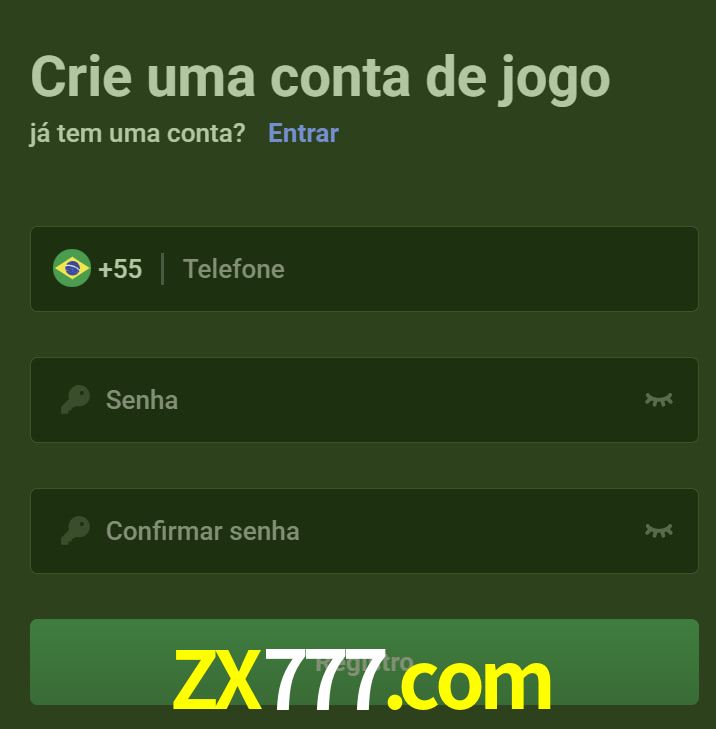The image size is (716, 729).
Task: Select the +55 Brazil country code
Action: (x=98, y=269)
